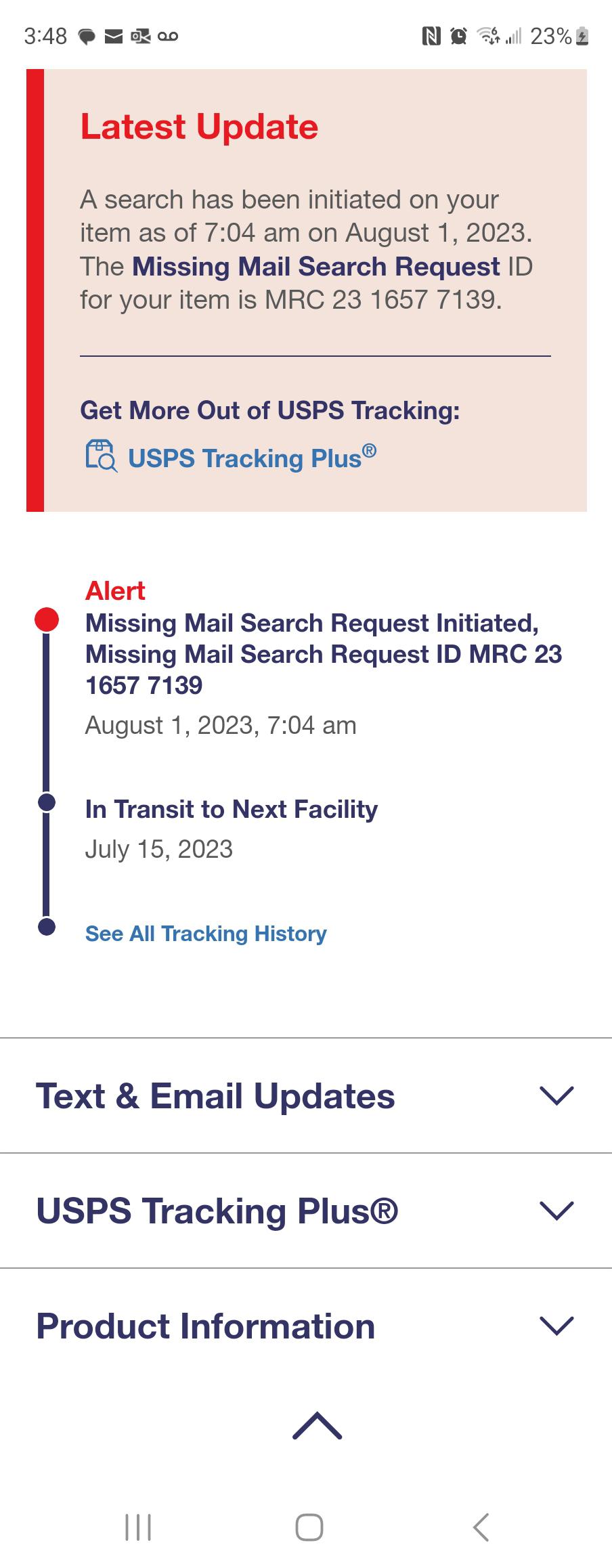This screenshot has height=1568, width=612.
Task: Tap the clock time in status bar
Action: pyautogui.click(x=45, y=37)
